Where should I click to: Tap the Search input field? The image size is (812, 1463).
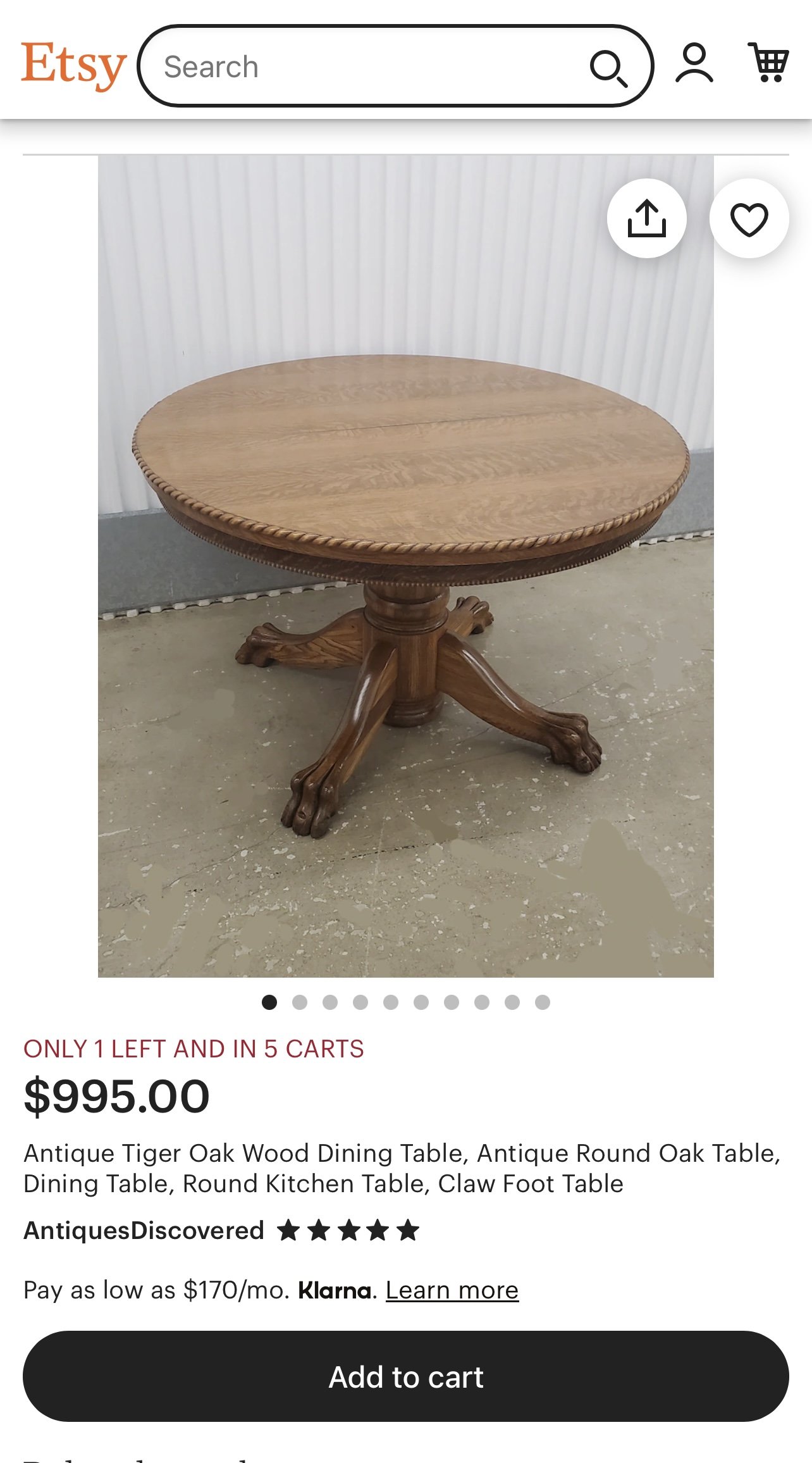[x=367, y=66]
